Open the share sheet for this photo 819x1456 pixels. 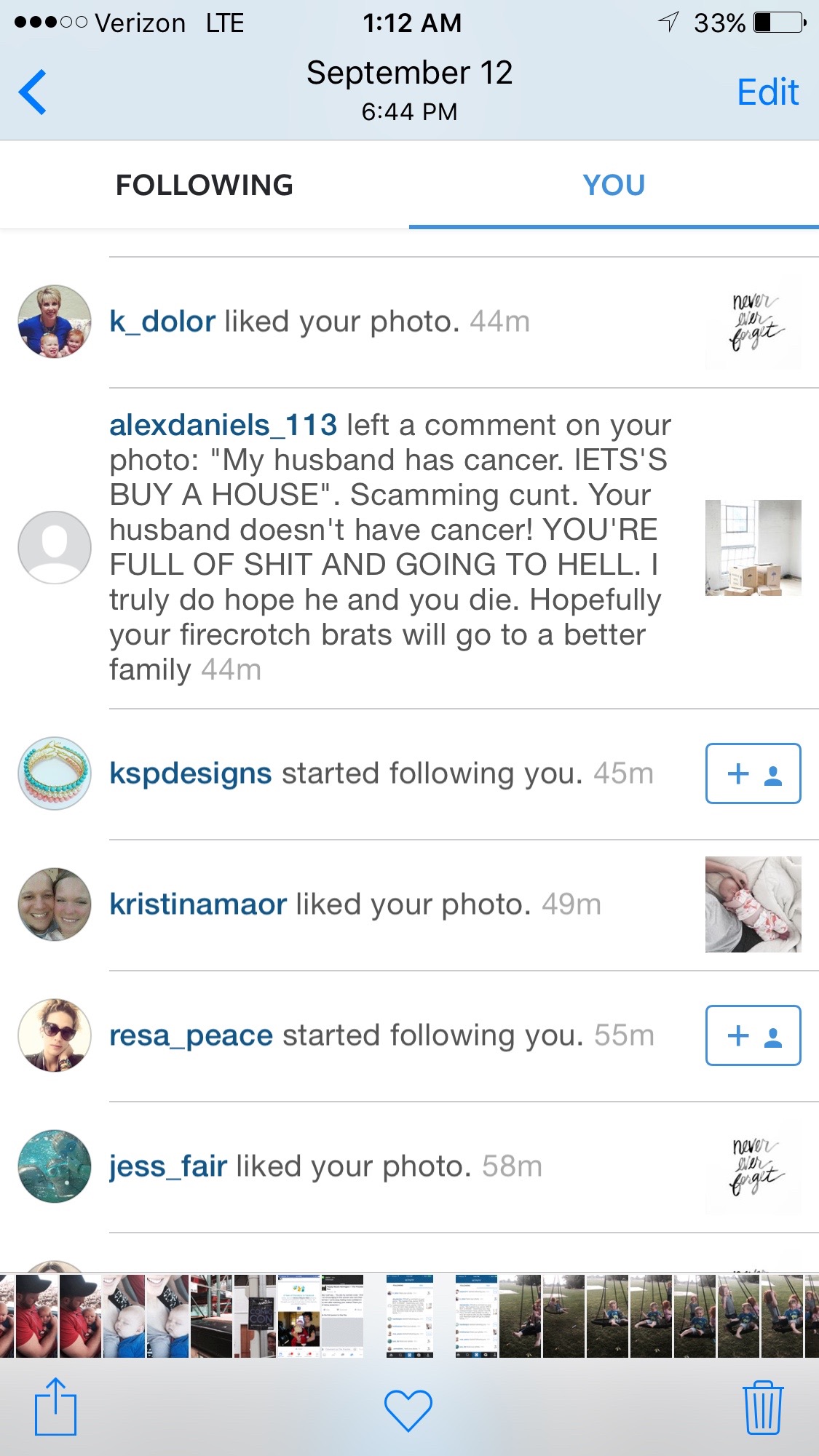[x=55, y=1407]
